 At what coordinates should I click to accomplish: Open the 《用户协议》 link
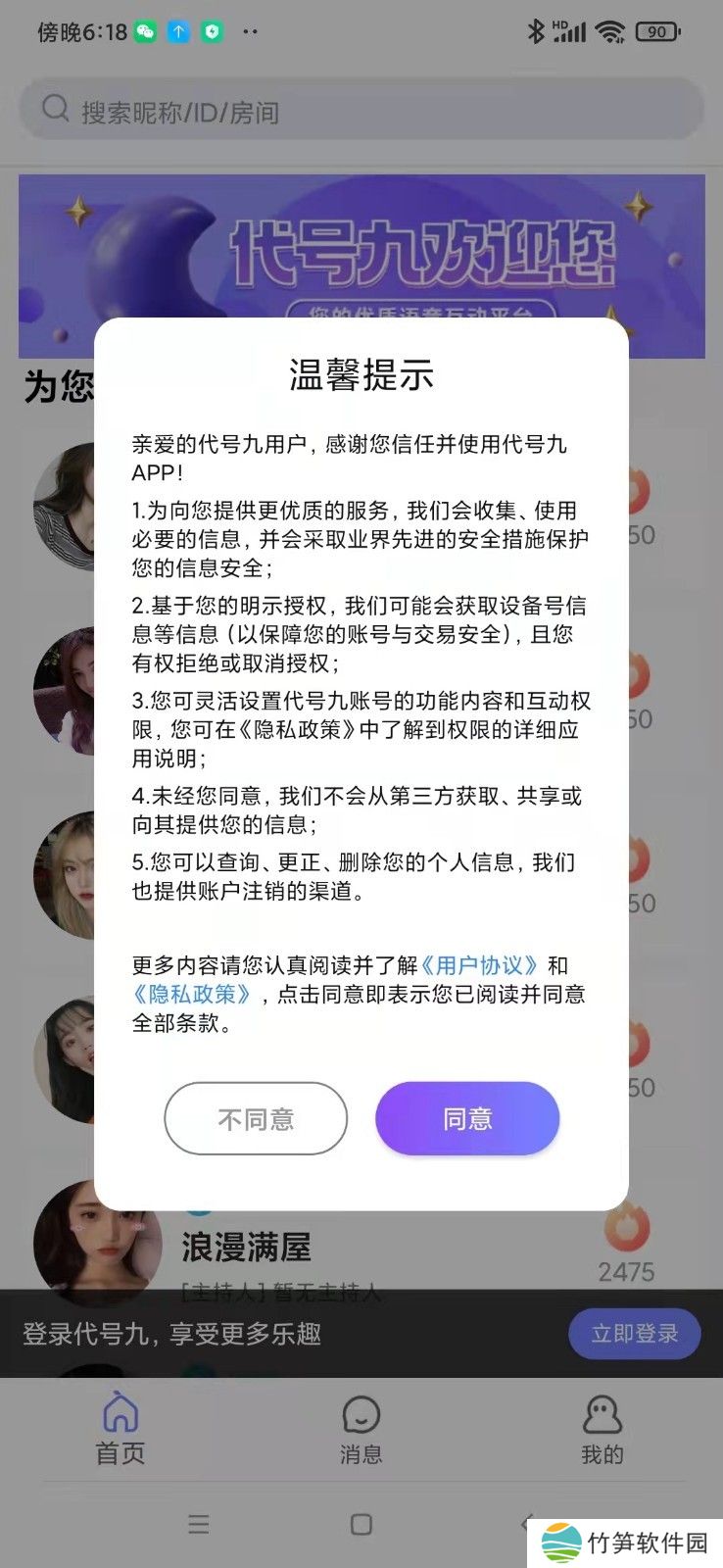click(480, 965)
